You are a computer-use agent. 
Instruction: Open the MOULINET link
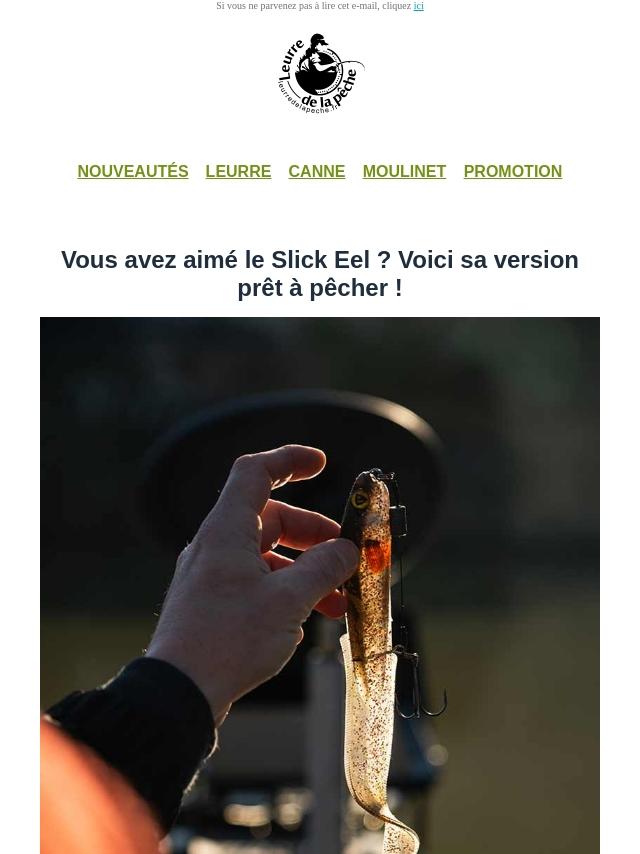click(x=404, y=171)
